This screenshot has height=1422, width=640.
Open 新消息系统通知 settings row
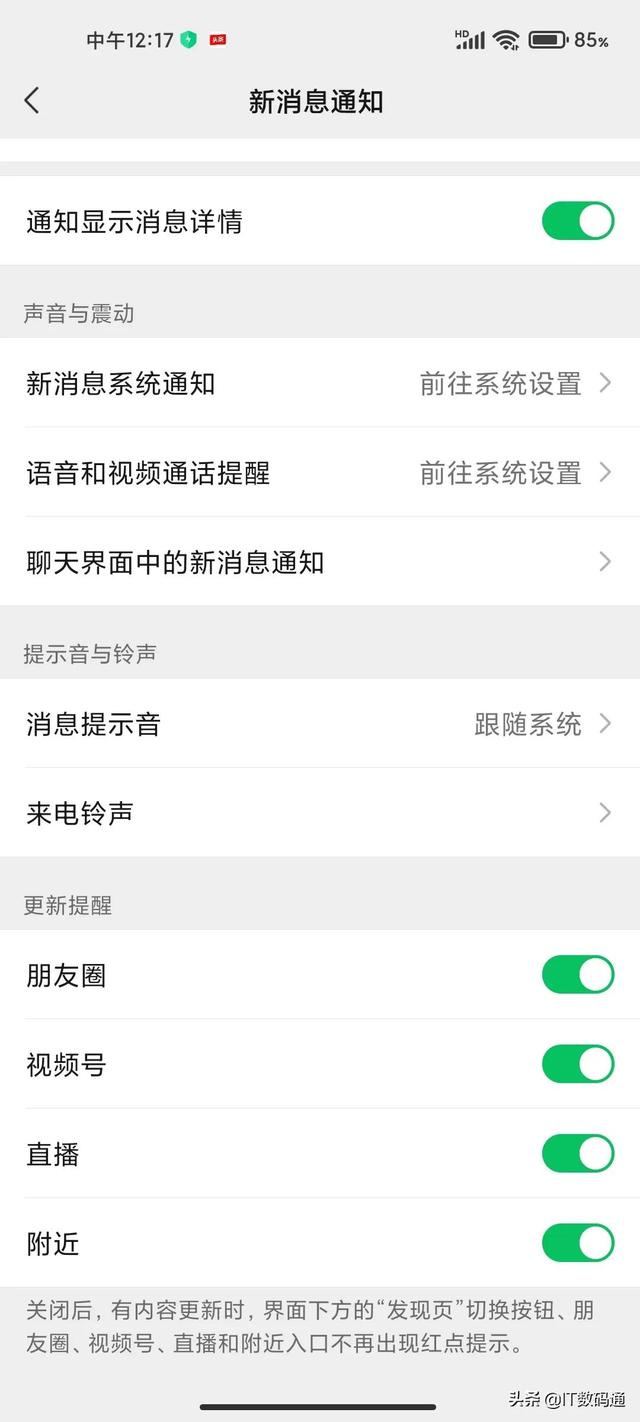[x=320, y=383]
